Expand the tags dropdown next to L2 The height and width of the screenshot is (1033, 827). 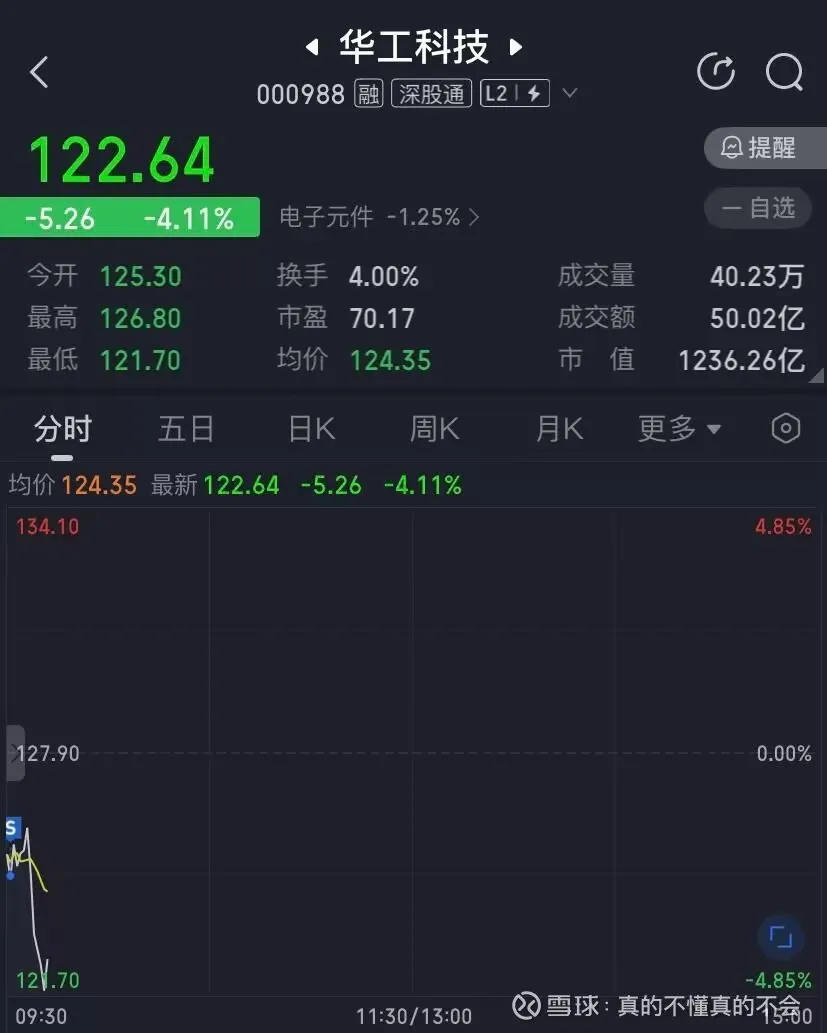point(570,94)
